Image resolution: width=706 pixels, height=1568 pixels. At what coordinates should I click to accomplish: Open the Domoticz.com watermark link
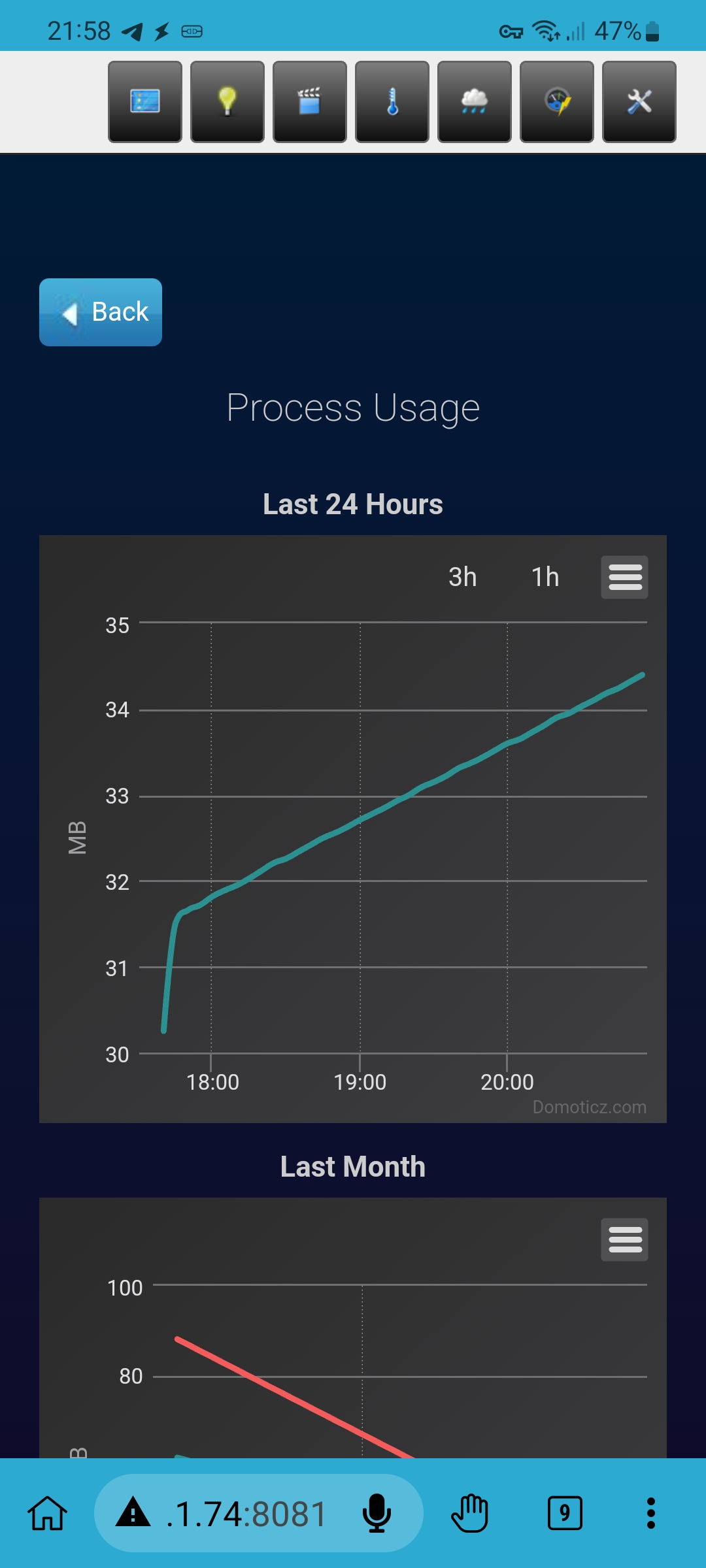coord(589,1107)
